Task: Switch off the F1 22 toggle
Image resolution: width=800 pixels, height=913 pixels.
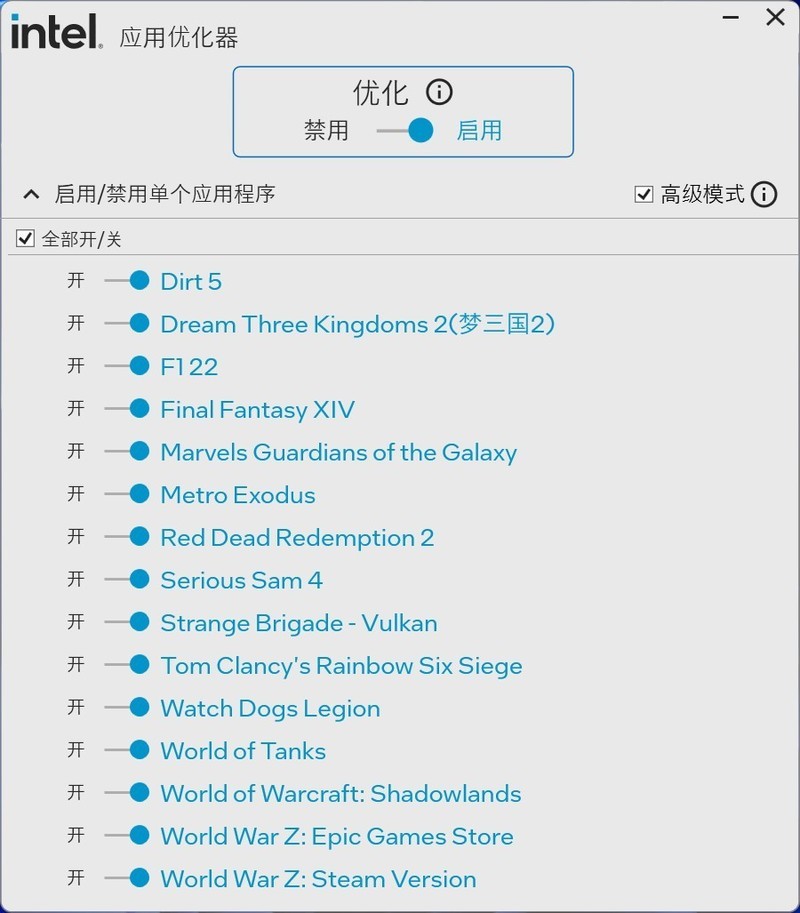Action: [x=127, y=366]
